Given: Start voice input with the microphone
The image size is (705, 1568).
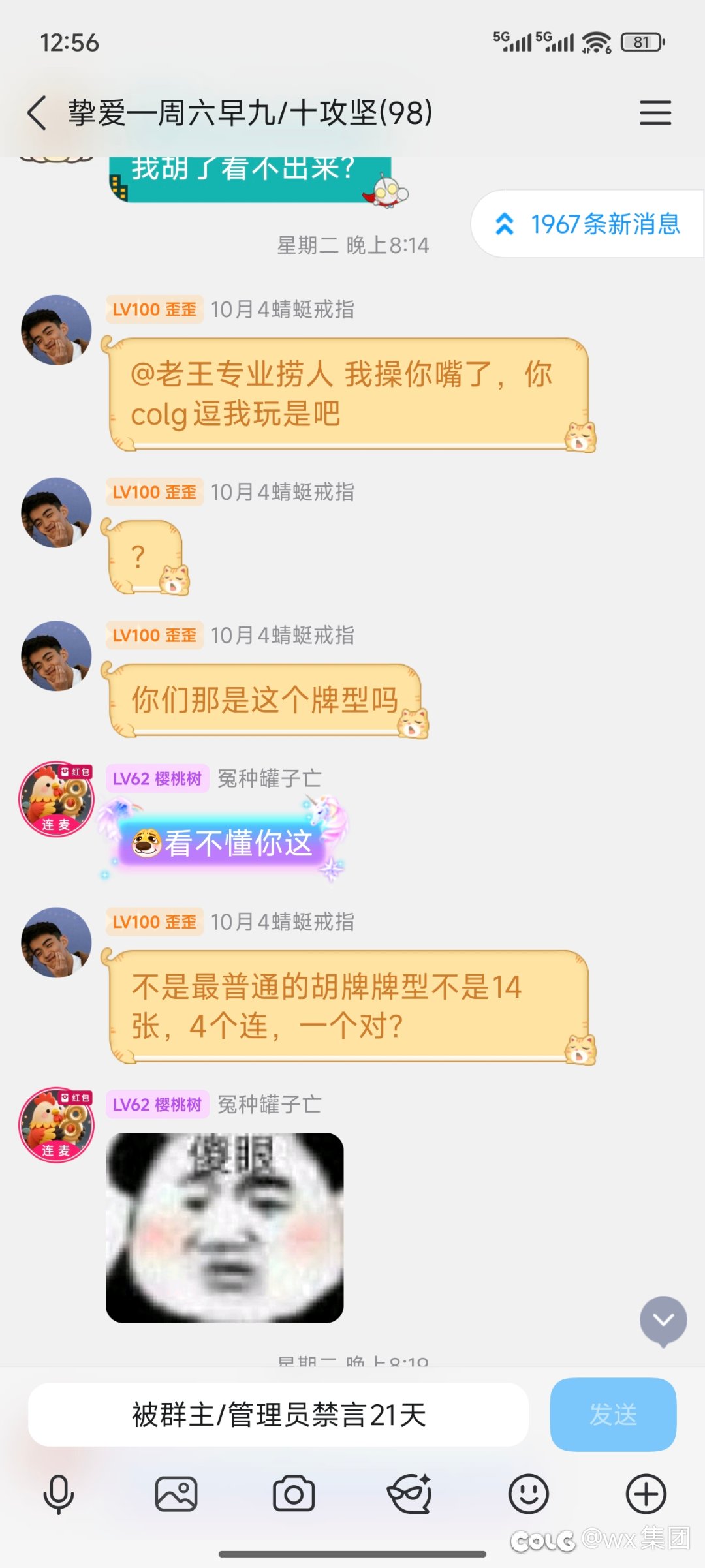Looking at the screenshot, I should click(59, 1494).
